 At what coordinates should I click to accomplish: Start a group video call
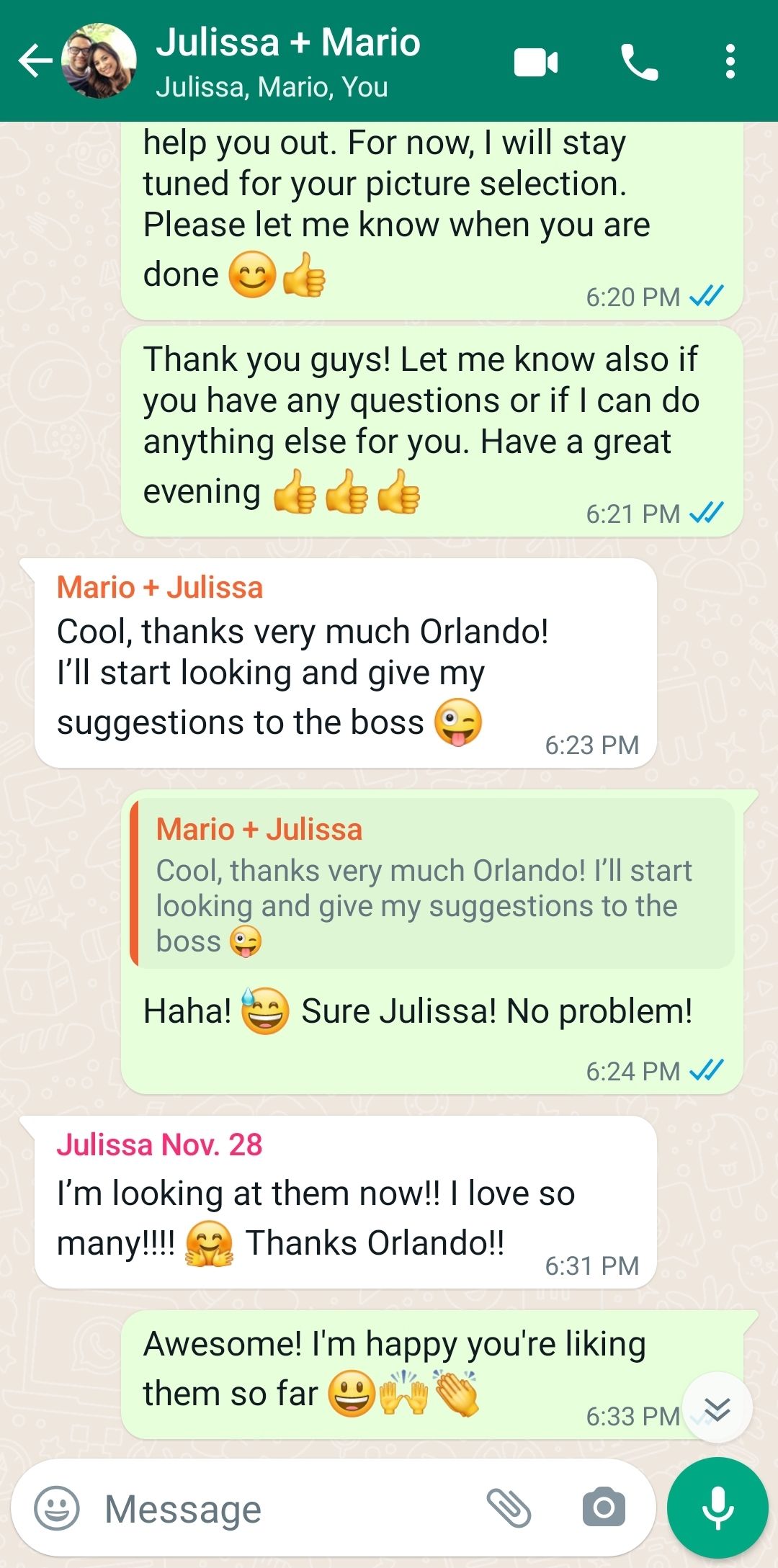tap(536, 63)
